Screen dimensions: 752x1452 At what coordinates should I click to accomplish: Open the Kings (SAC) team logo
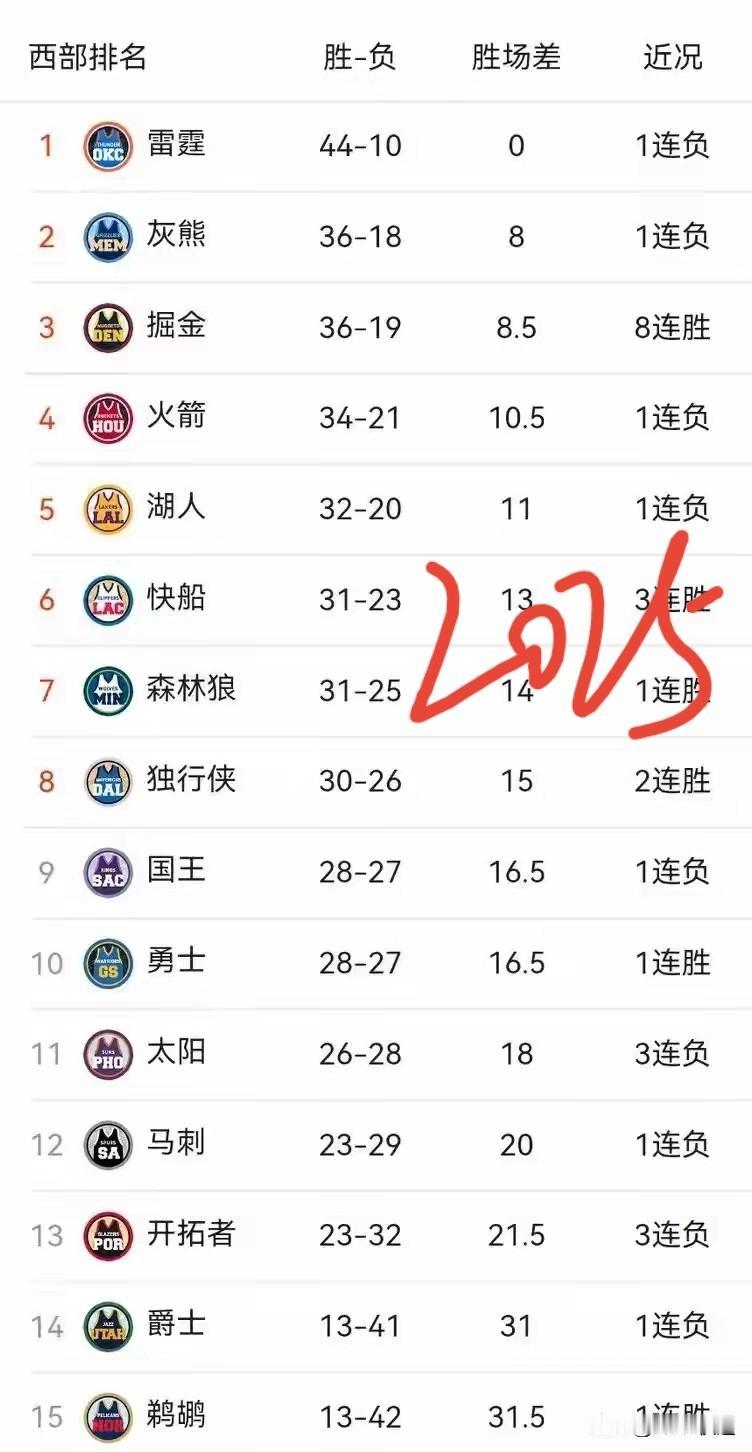[x=108, y=872]
